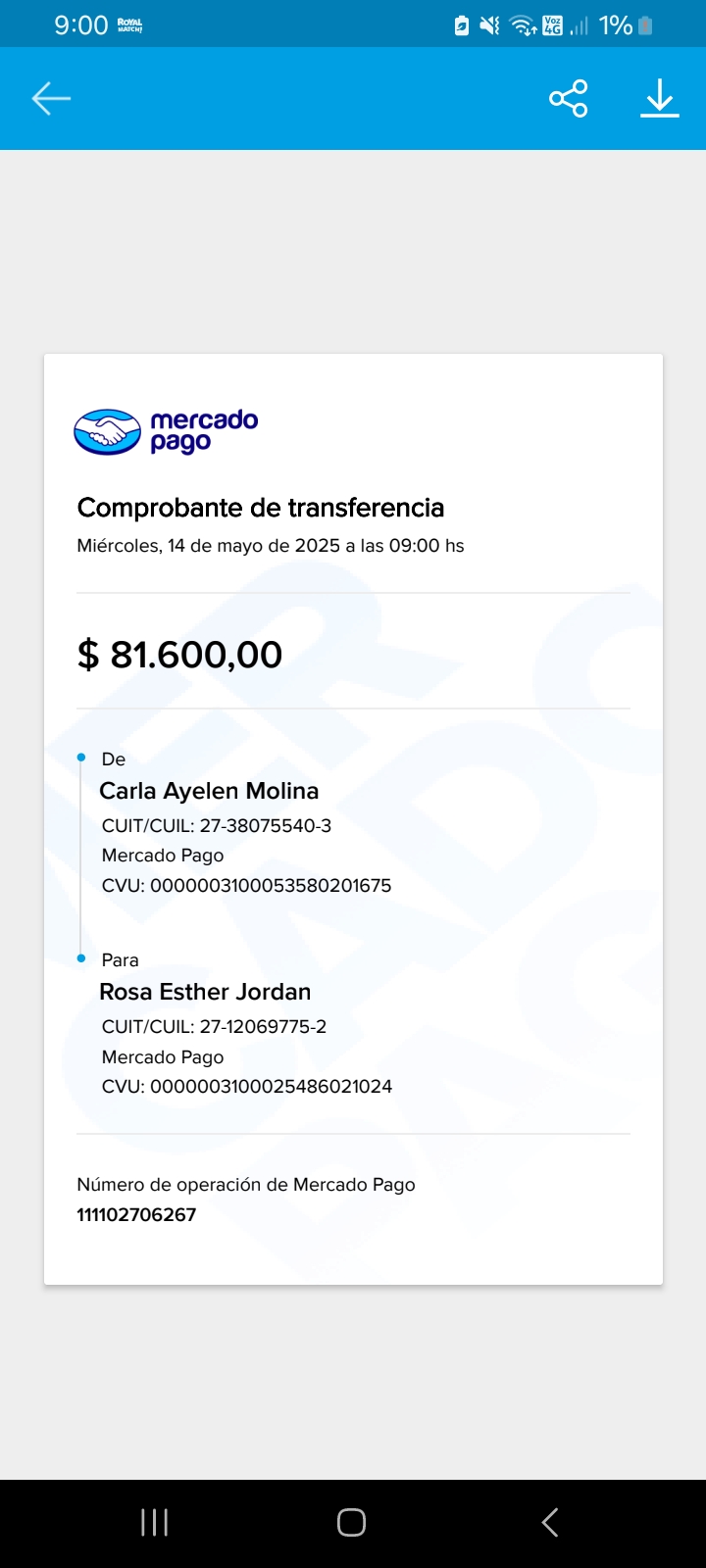Tap the system back button
This screenshot has height=1568, width=706.
[x=550, y=1522]
